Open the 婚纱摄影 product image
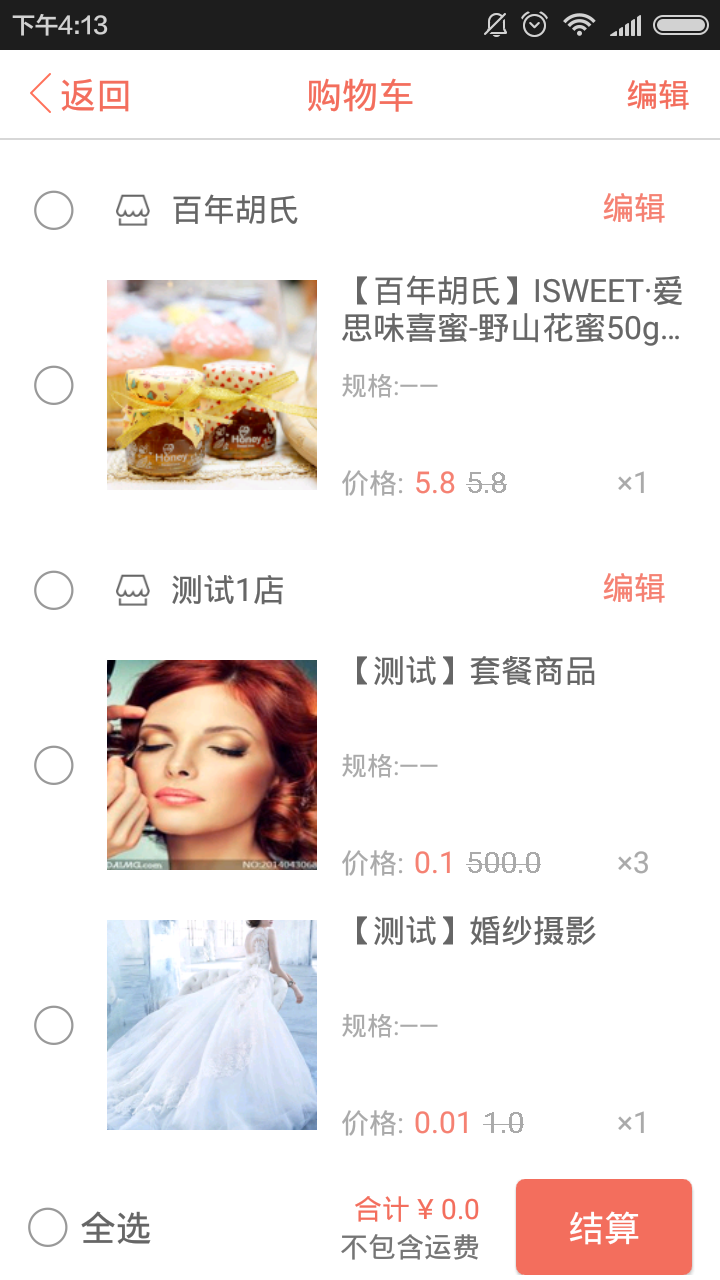Screen dimensions: 720x1280 tap(212, 1025)
